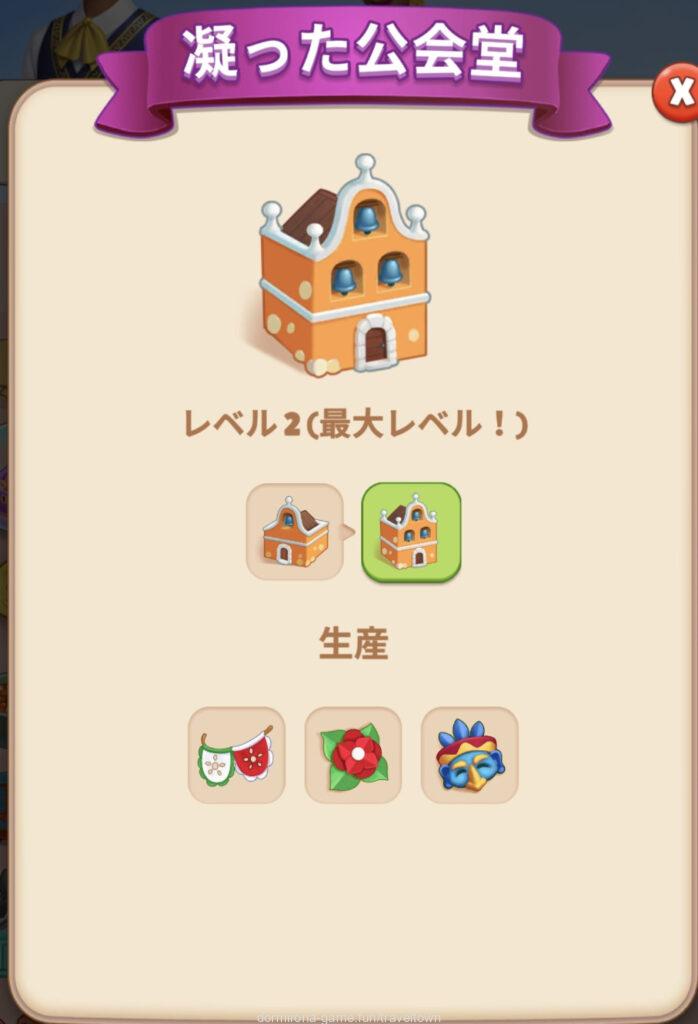Open the red flower item

pos(353,756)
